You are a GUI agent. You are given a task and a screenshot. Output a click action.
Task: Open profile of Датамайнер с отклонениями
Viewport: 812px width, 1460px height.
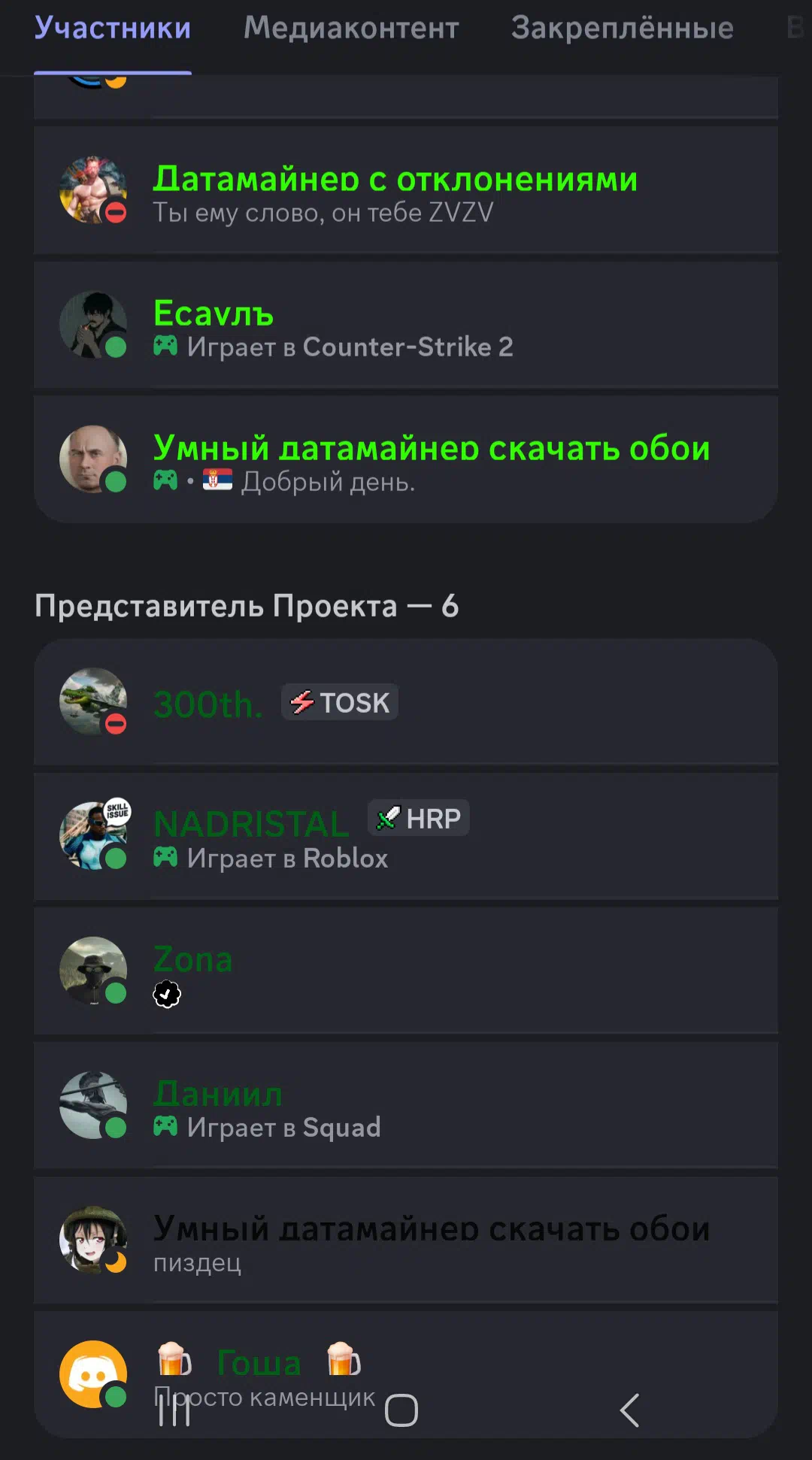point(406,190)
